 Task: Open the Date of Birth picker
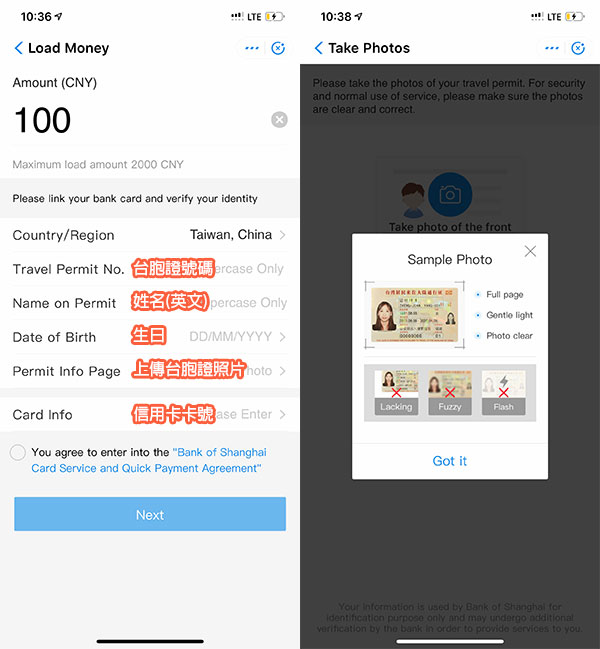[x=150, y=337]
